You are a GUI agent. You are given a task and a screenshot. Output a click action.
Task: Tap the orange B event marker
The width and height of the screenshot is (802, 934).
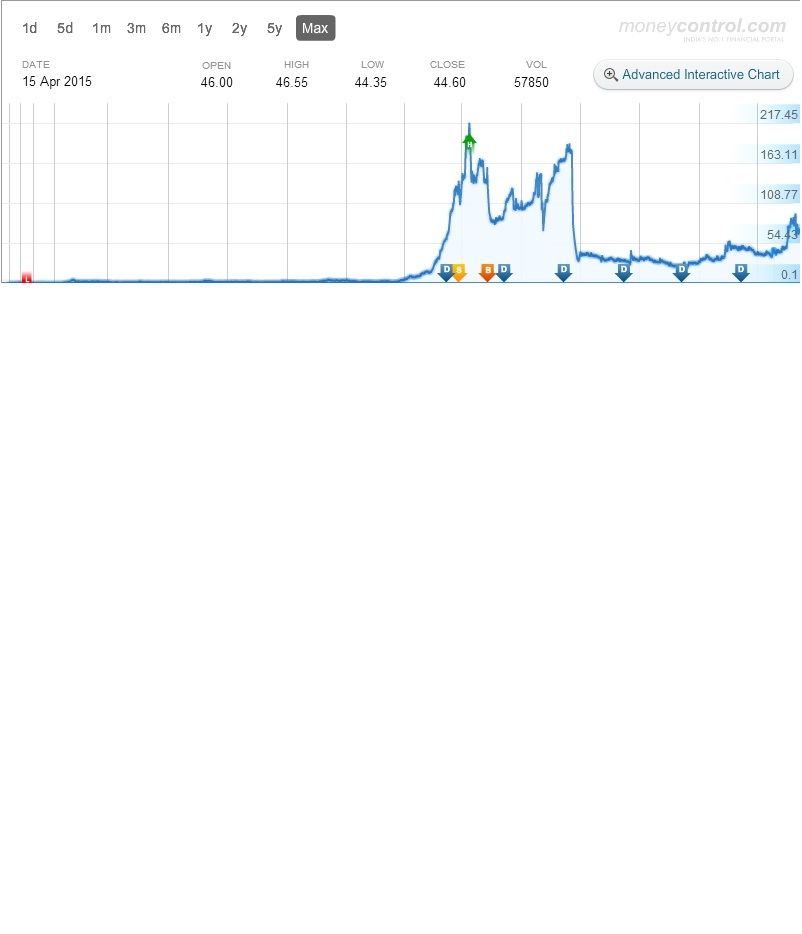tap(487, 271)
